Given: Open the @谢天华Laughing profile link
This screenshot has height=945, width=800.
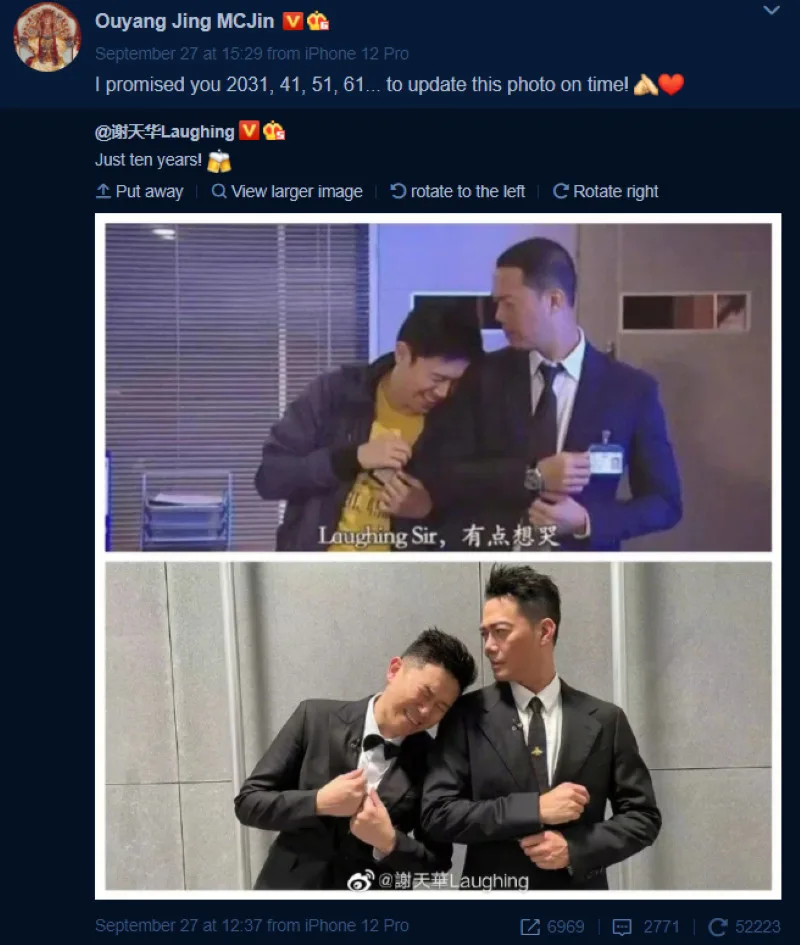Looking at the screenshot, I should (164, 131).
